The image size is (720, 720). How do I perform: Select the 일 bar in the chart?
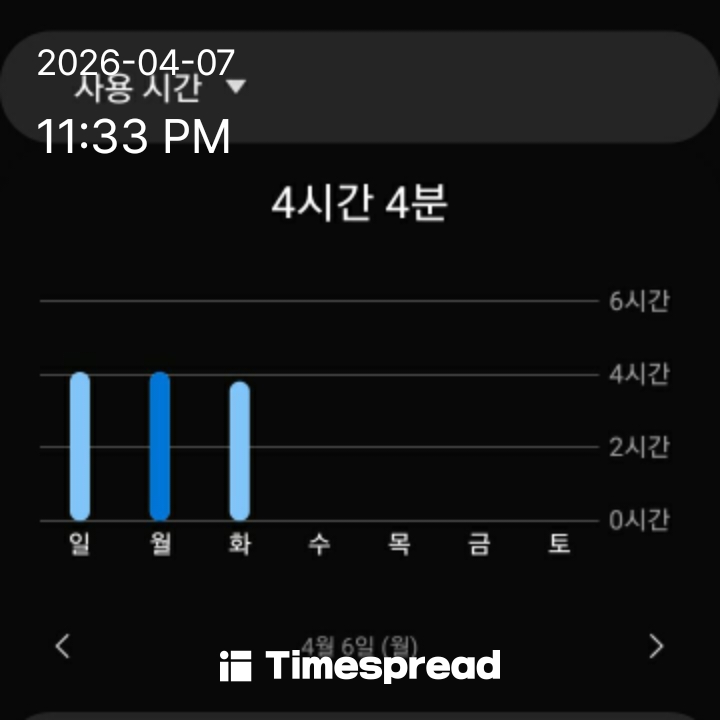[x=80, y=446]
